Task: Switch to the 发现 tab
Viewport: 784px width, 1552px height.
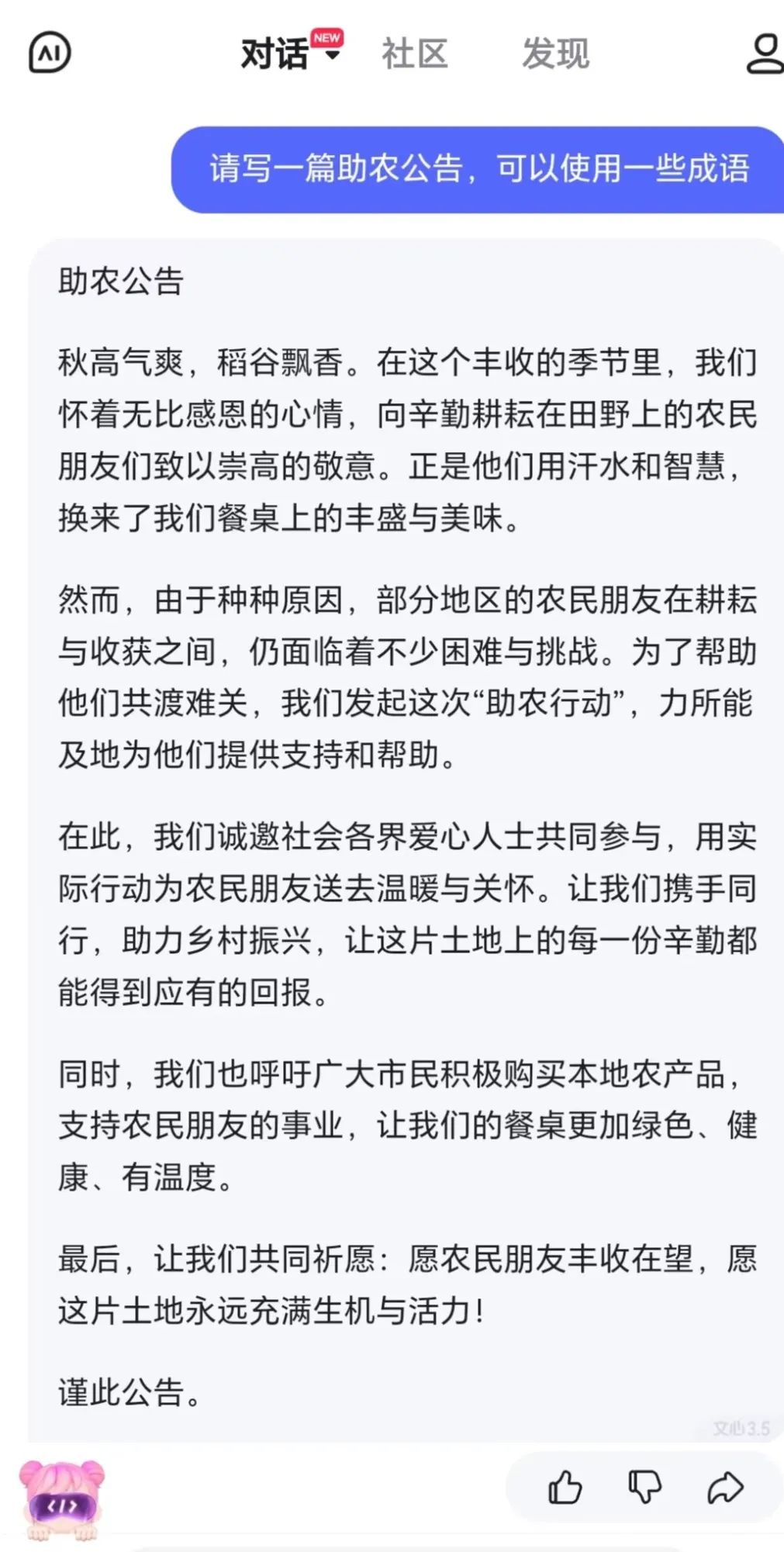Action: click(555, 54)
